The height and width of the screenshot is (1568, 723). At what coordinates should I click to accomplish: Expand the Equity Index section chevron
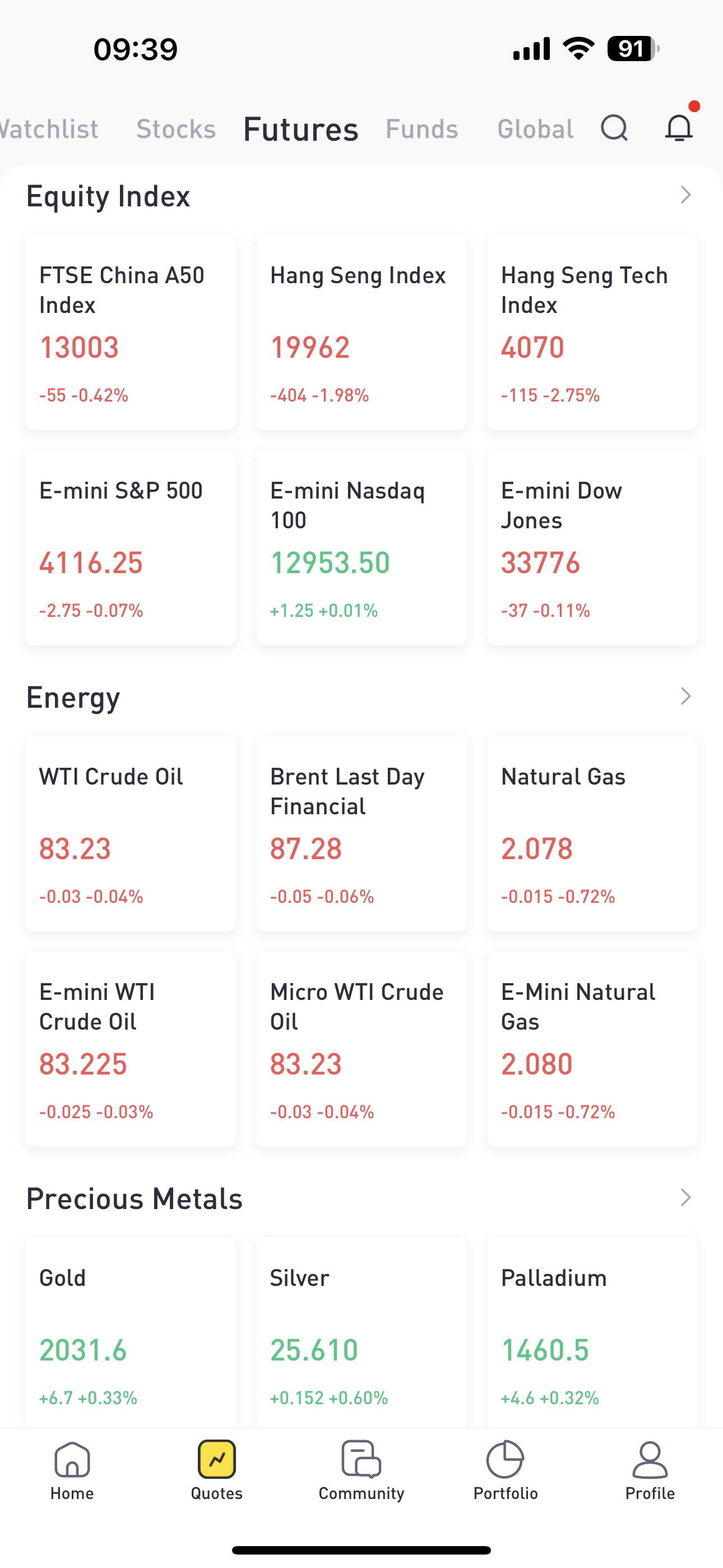(x=686, y=195)
